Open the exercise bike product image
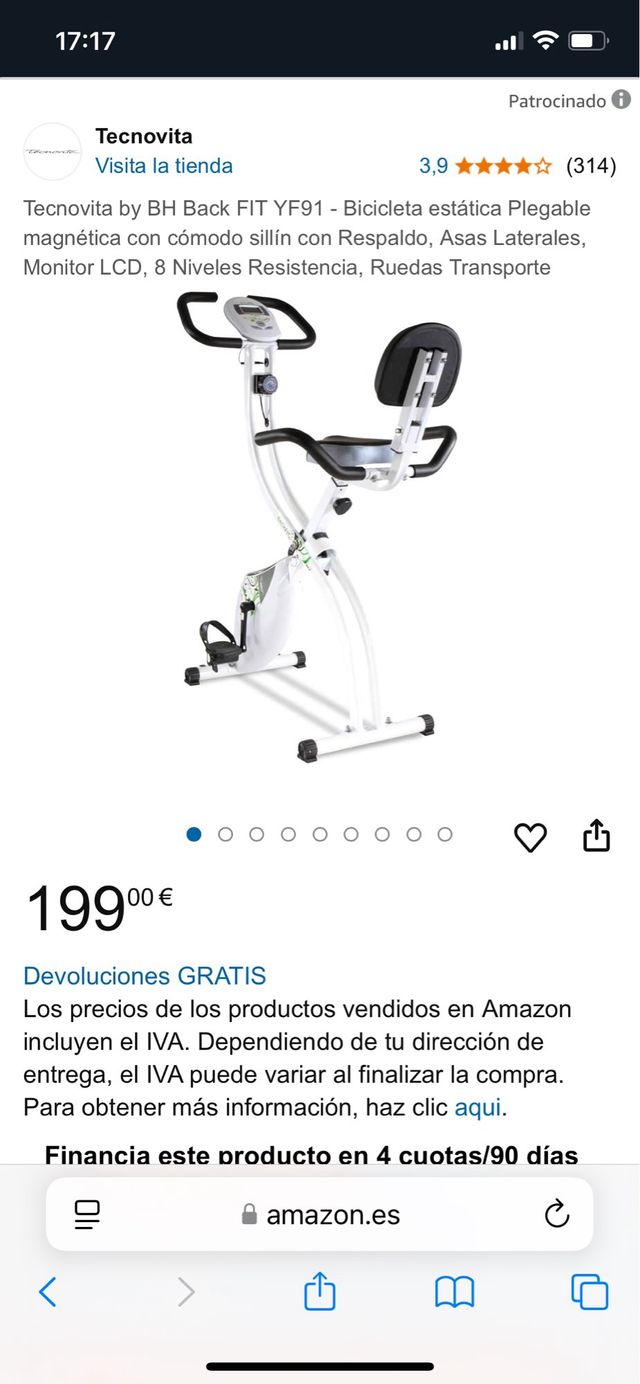The image size is (640, 1384). [x=318, y=525]
